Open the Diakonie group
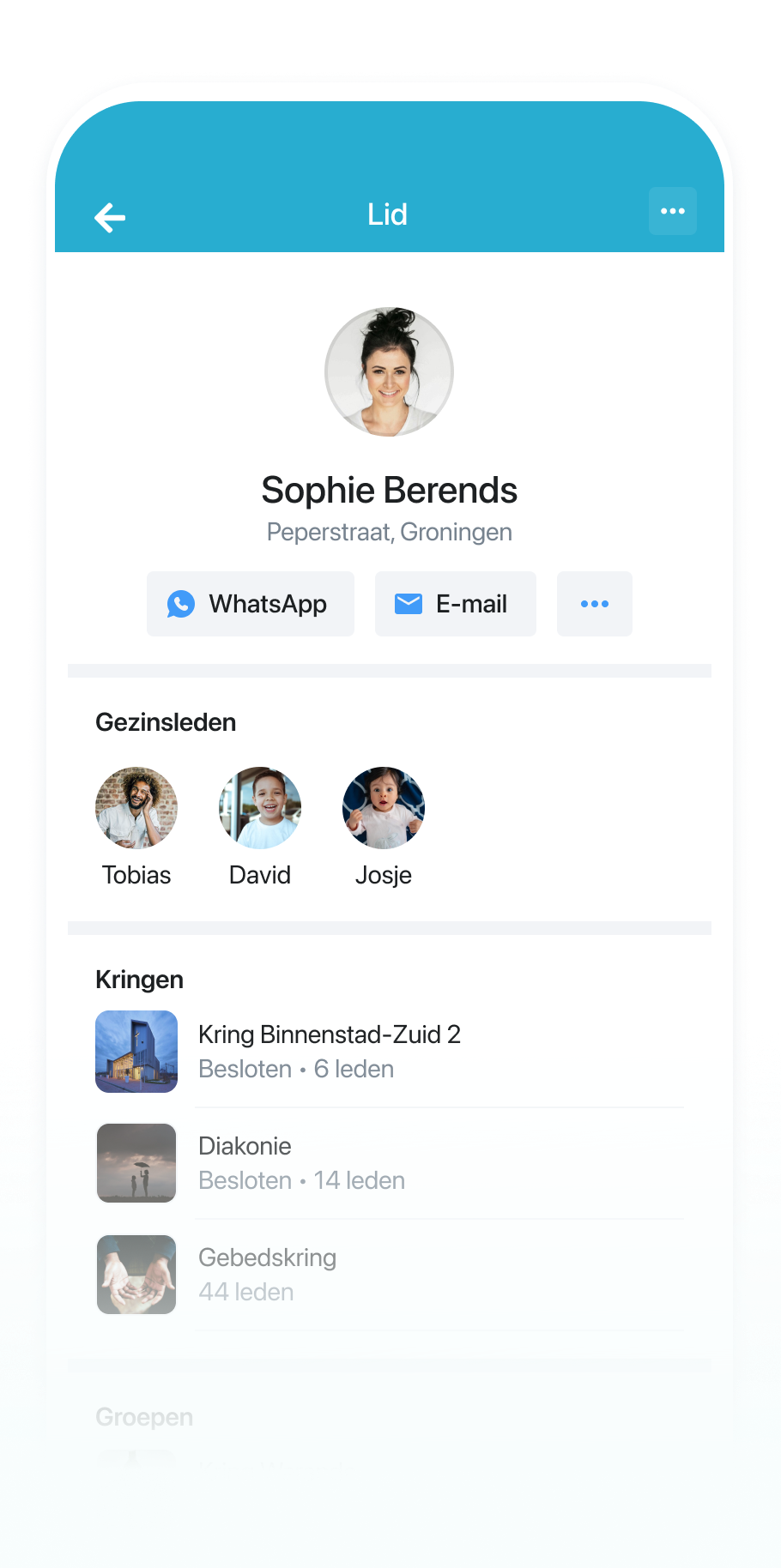The width and height of the screenshot is (781, 1568). [300, 1162]
